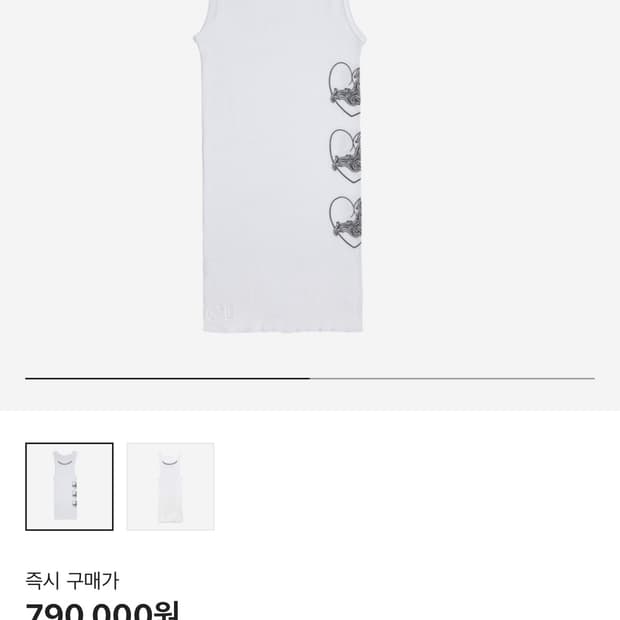Screen dimensions: 620x620
Task: View the second thumbnail of the plain dress
Action: 170,486
